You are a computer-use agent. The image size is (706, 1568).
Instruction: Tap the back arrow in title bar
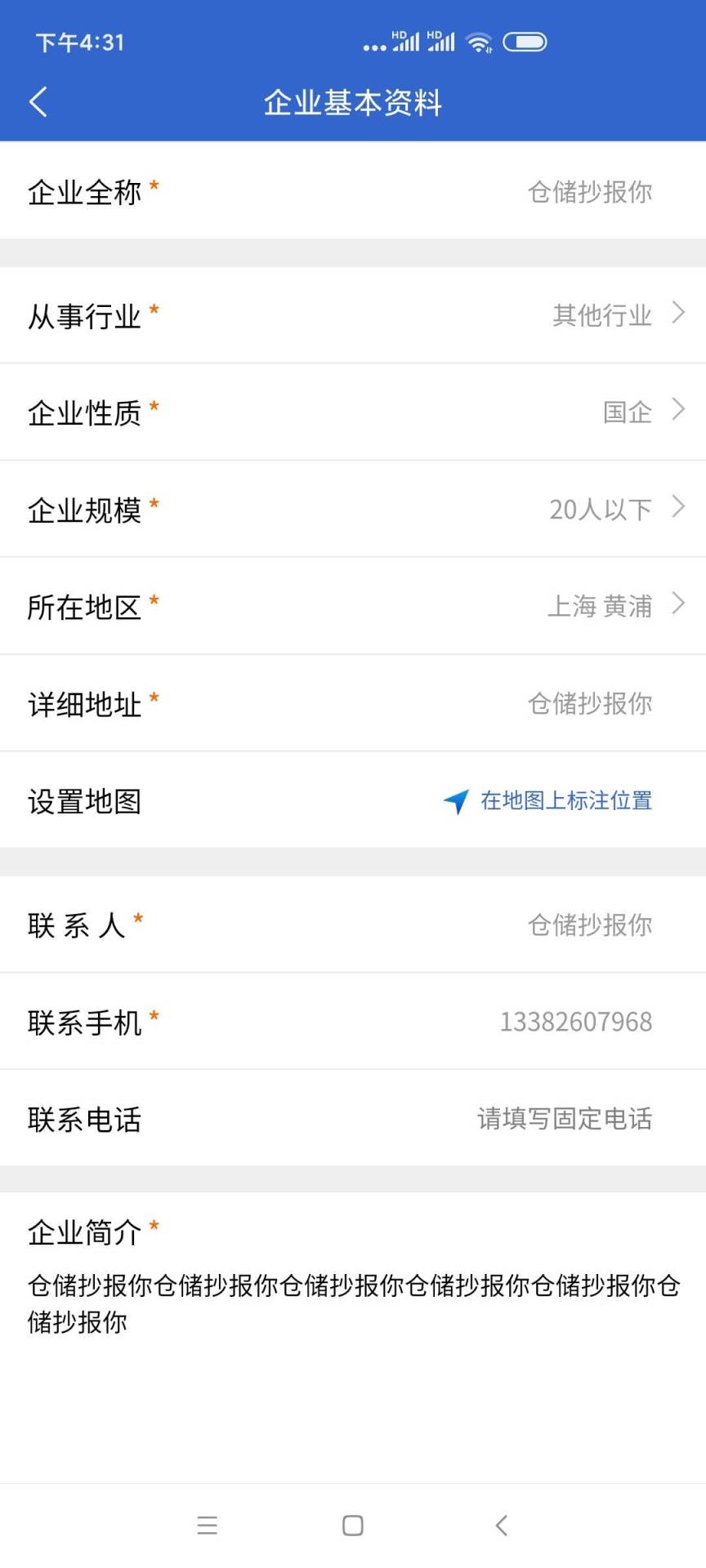click(x=38, y=101)
